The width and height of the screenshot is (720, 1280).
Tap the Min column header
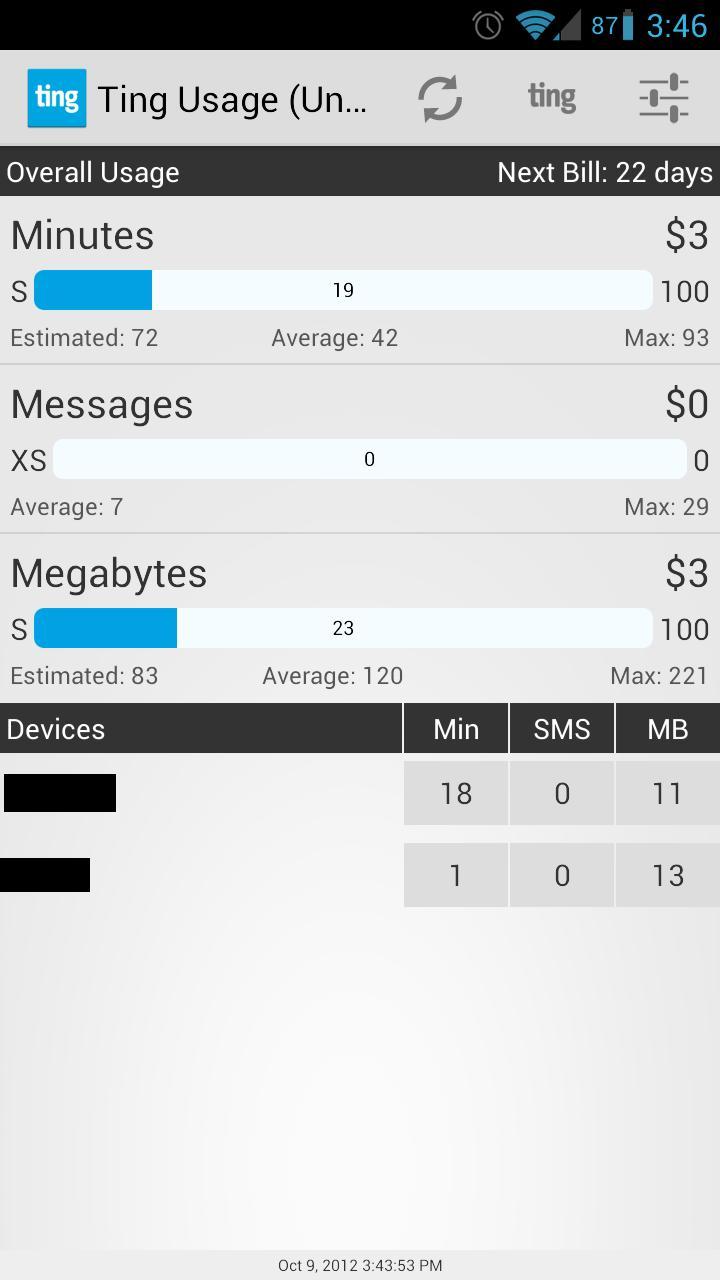pyautogui.click(x=456, y=728)
